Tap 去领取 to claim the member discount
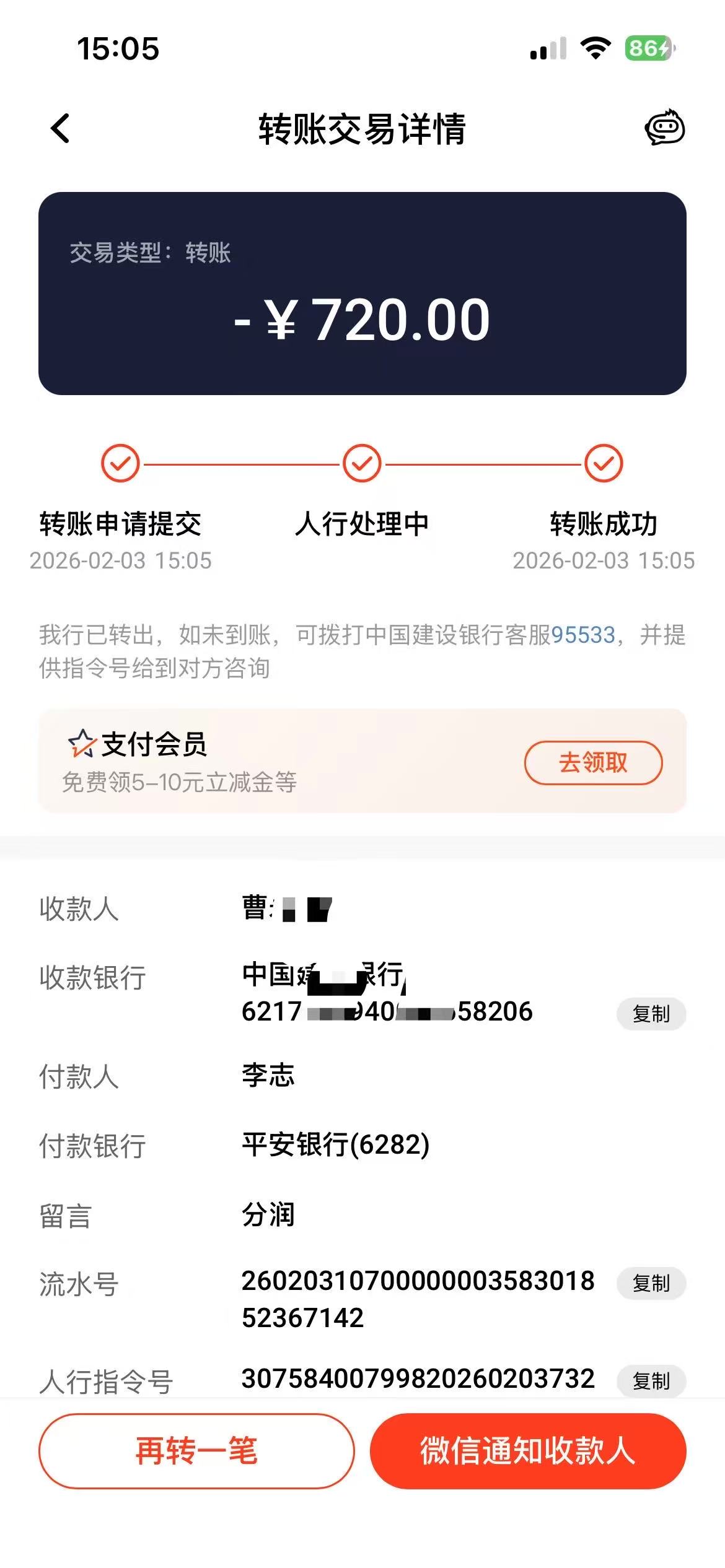The height and width of the screenshot is (1568, 725). click(593, 762)
